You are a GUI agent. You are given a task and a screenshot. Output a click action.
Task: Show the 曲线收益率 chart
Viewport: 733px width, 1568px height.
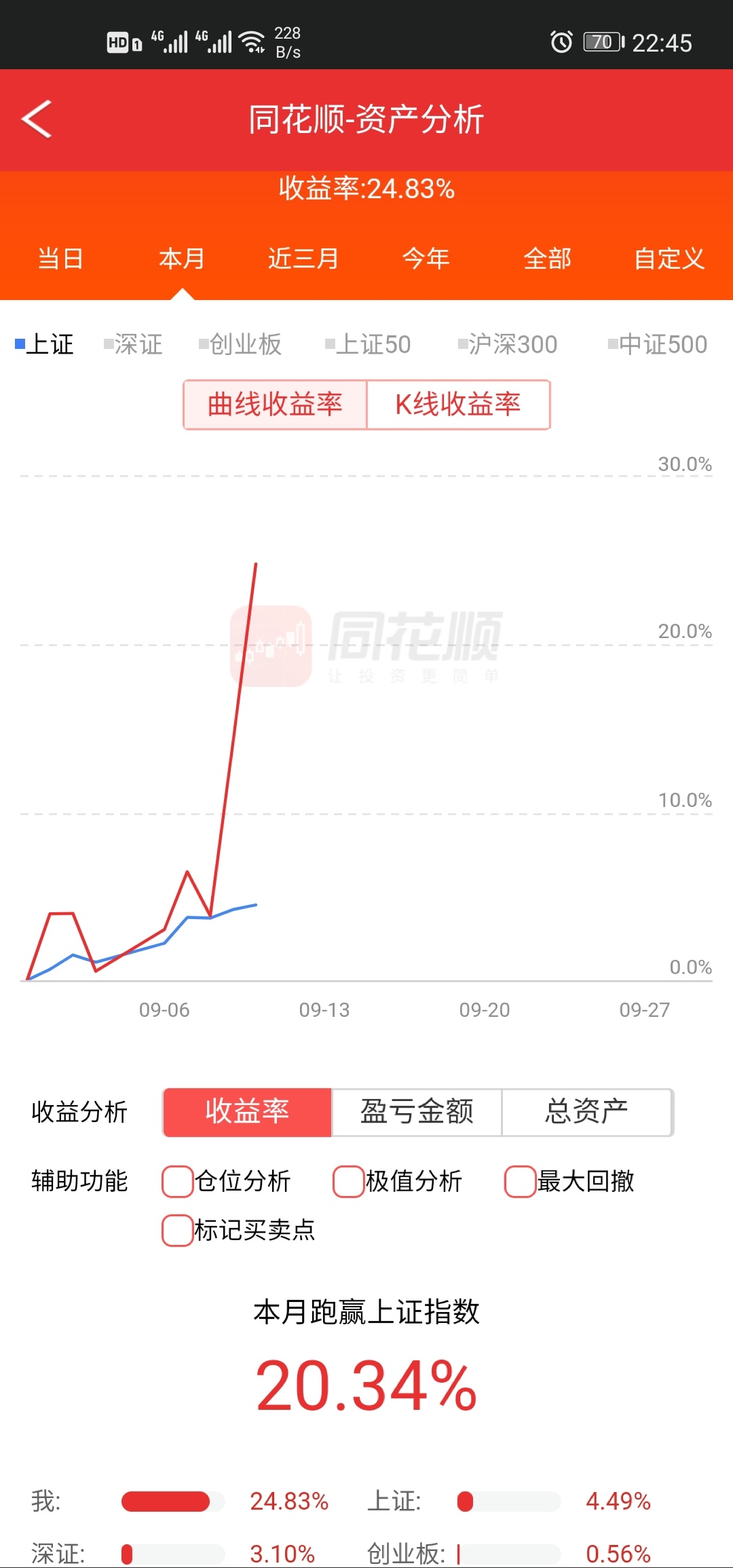[275, 405]
